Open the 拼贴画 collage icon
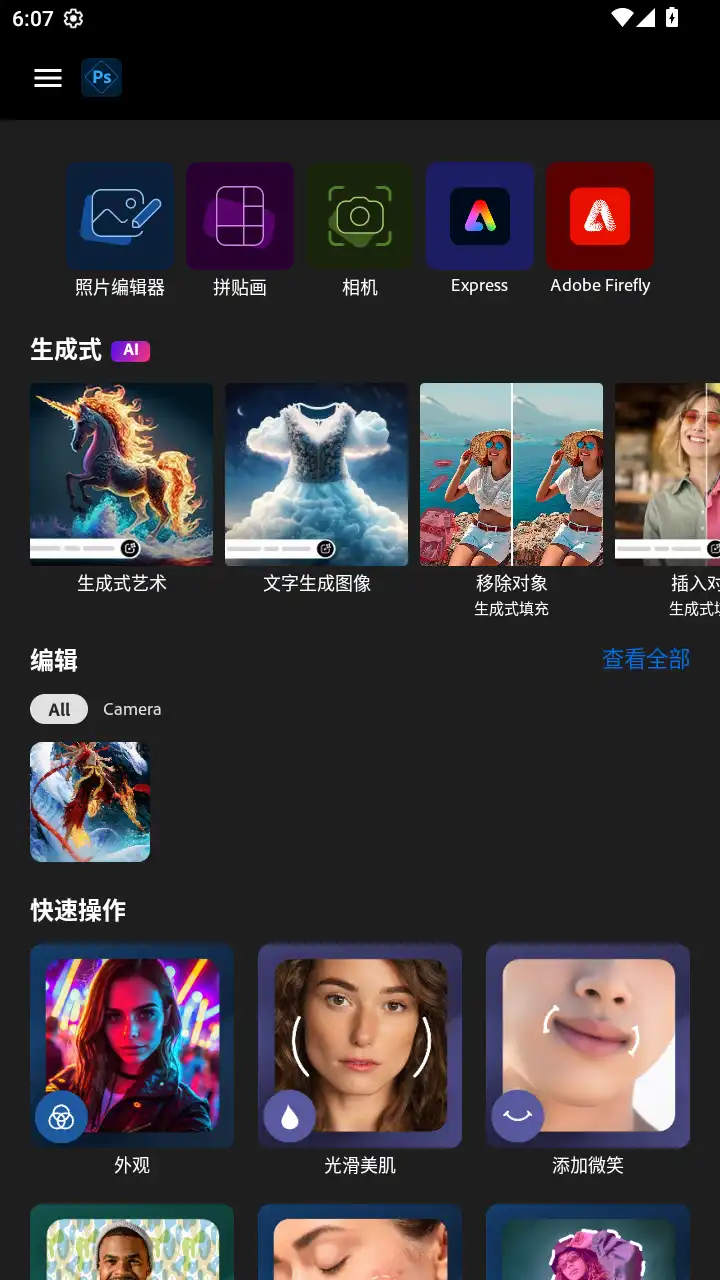 tap(240, 216)
